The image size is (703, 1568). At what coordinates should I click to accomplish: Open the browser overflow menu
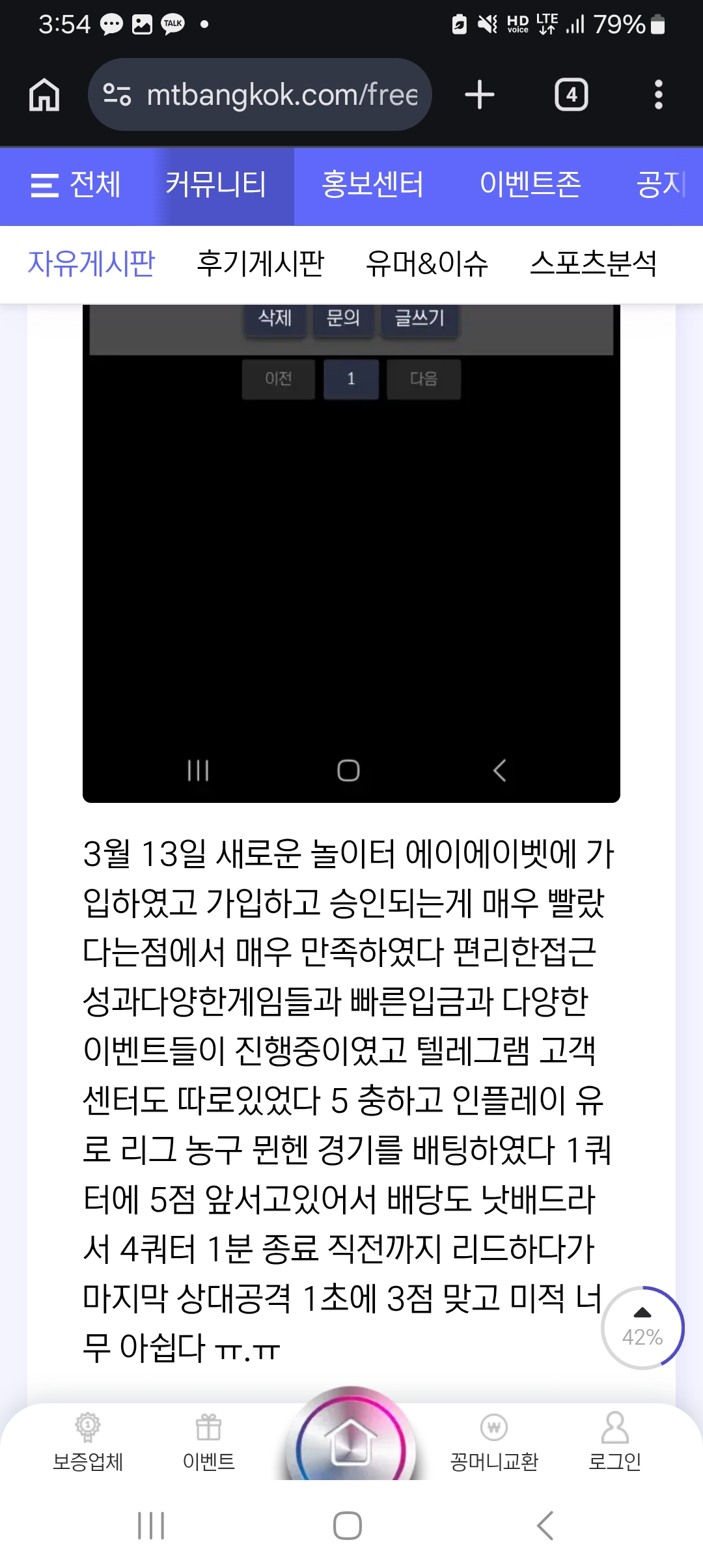point(658,95)
